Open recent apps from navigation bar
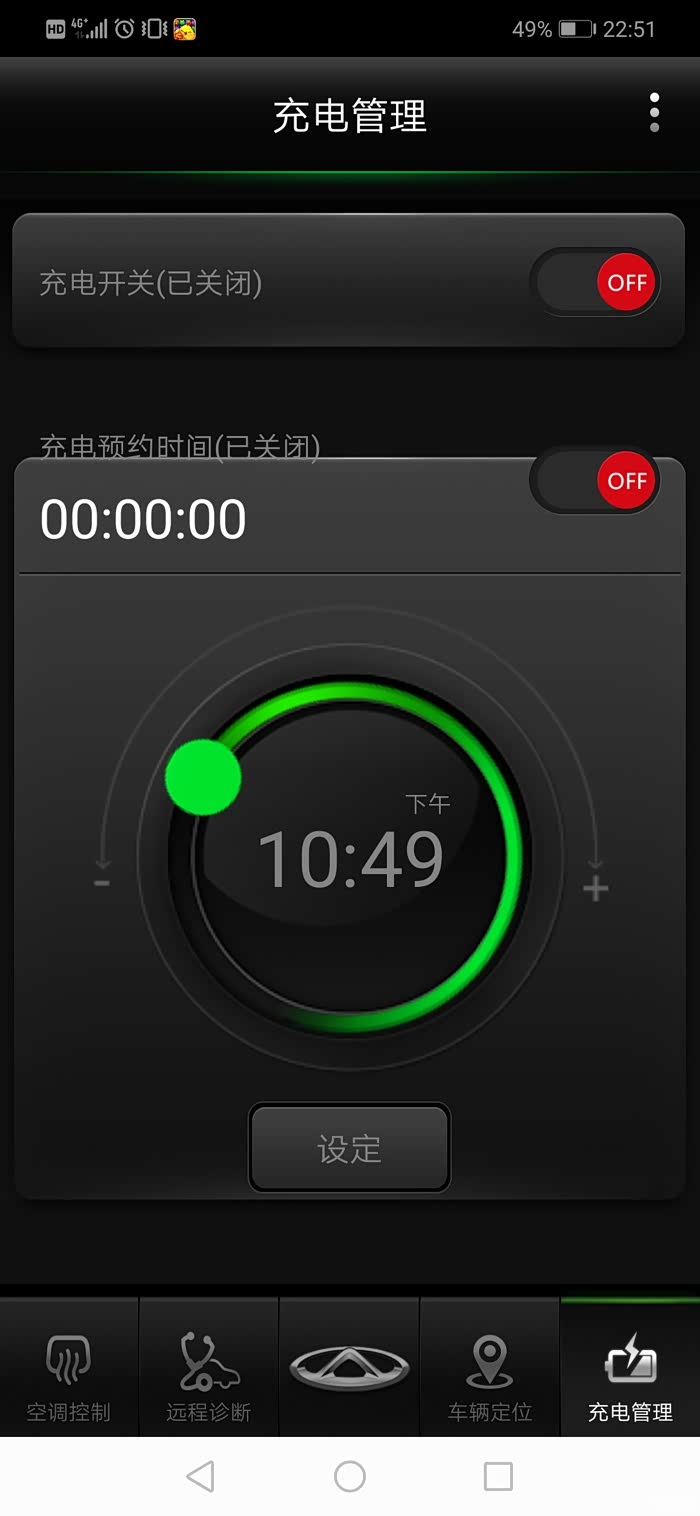Viewport: 700px width, 1516px height. [x=498, y=1476]
